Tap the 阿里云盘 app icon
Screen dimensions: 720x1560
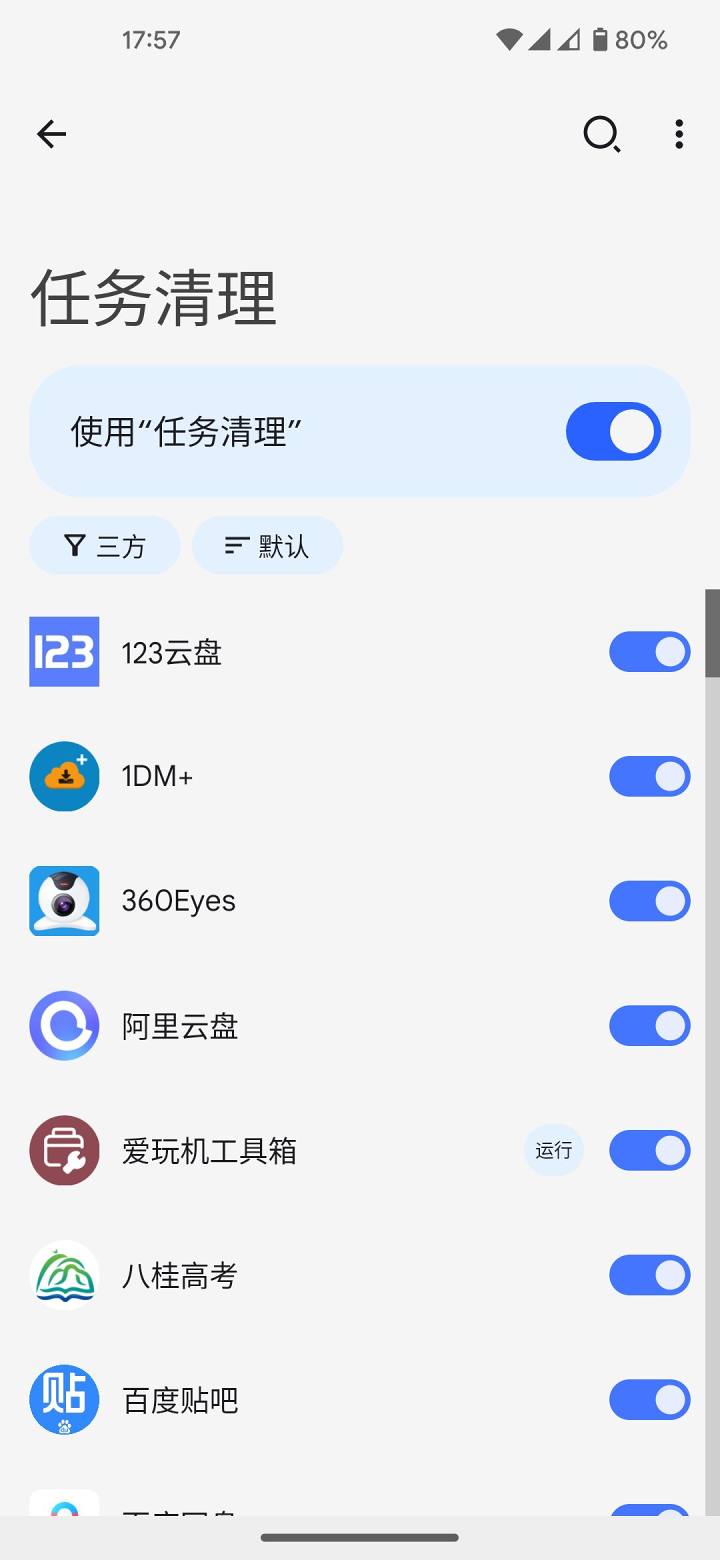tap(64, 1025)
